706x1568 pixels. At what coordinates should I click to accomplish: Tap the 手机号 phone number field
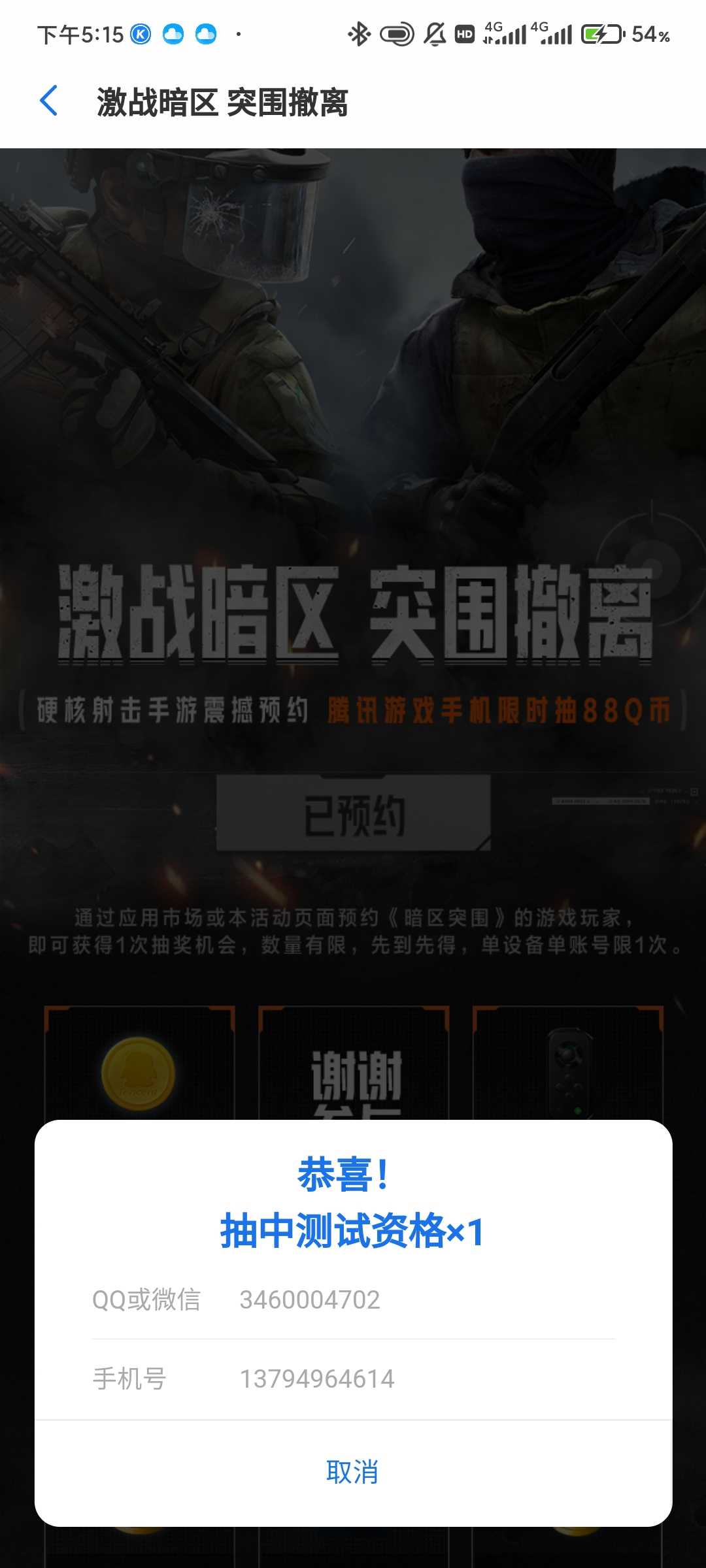(426, 1379)
